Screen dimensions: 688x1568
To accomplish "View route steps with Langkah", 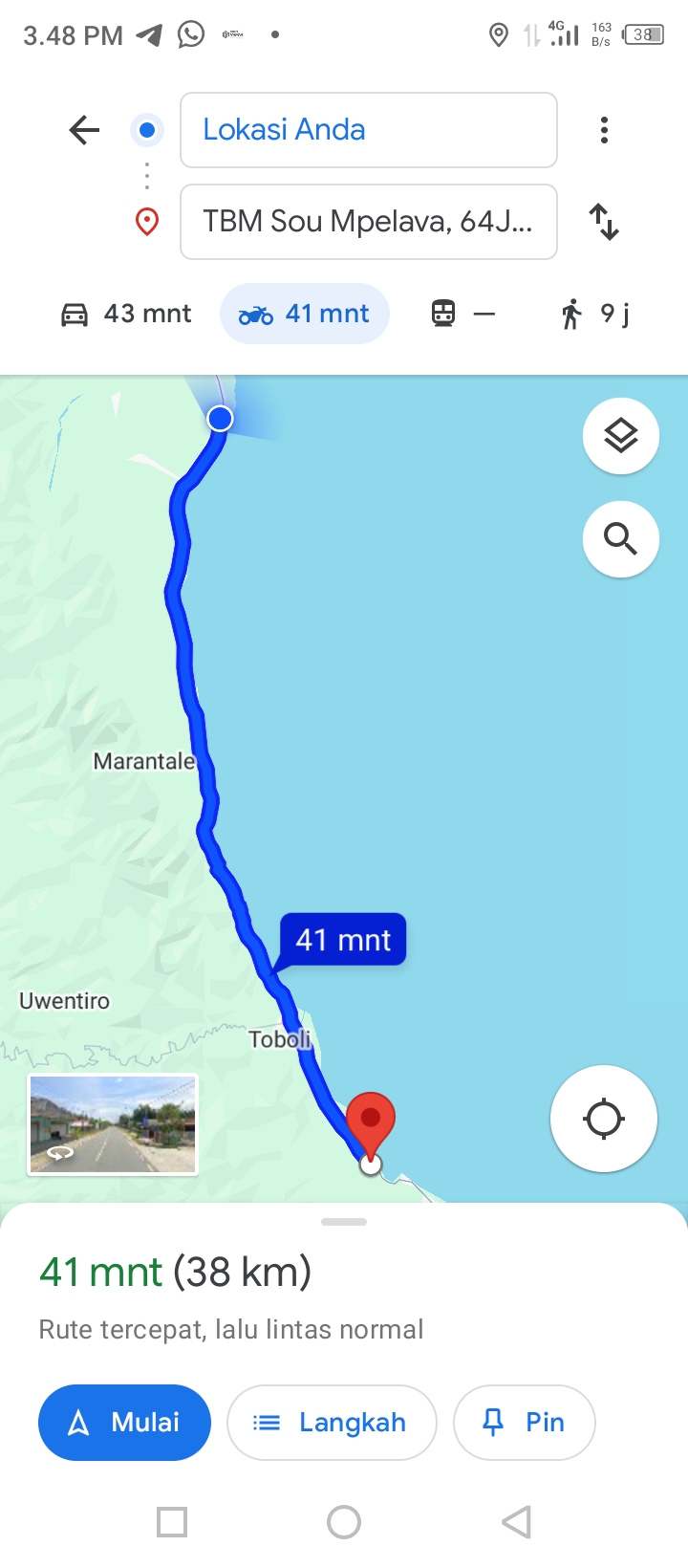I will click(x=332, y=1423).
